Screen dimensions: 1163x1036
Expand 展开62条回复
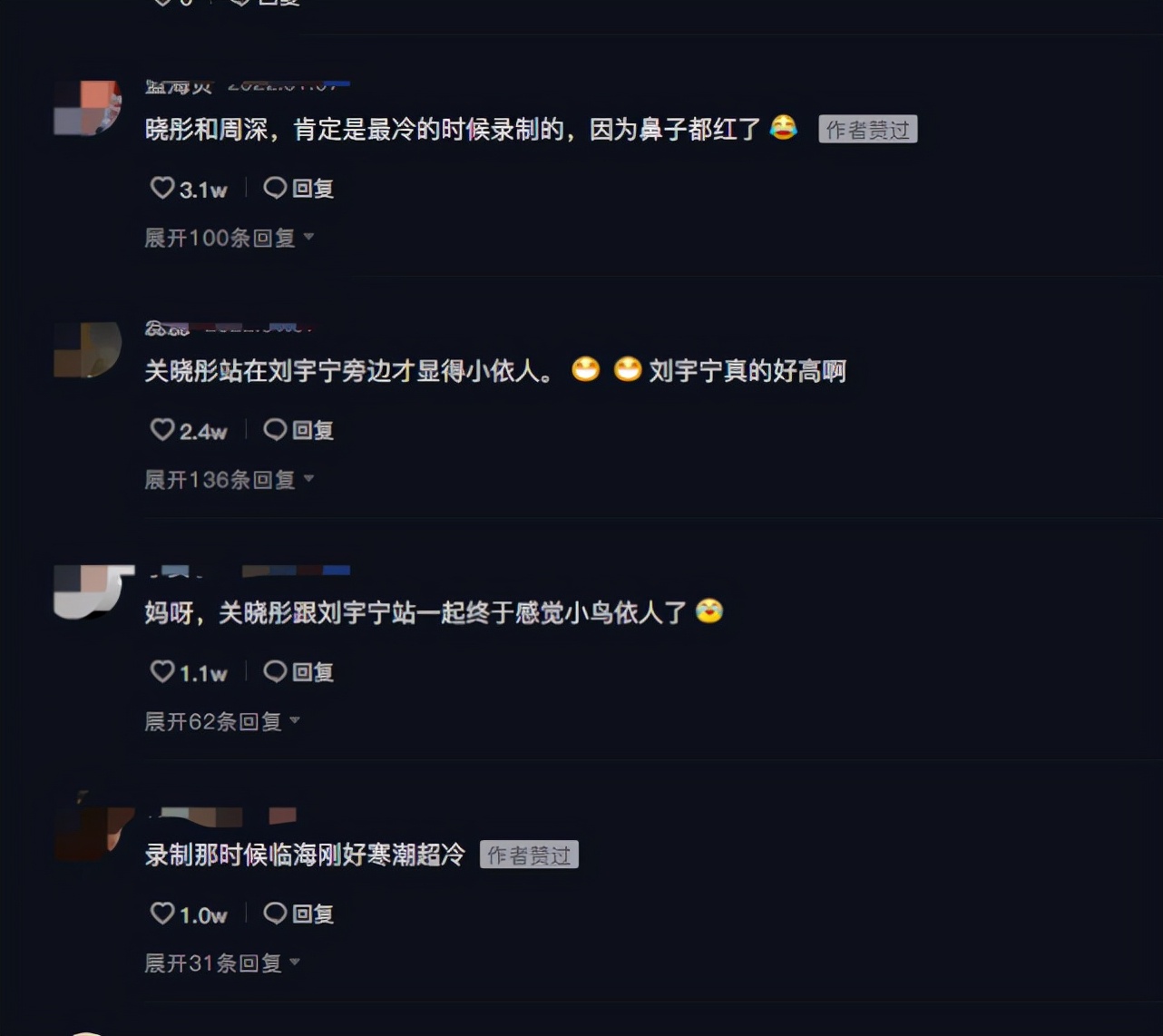tap(221, 721)
